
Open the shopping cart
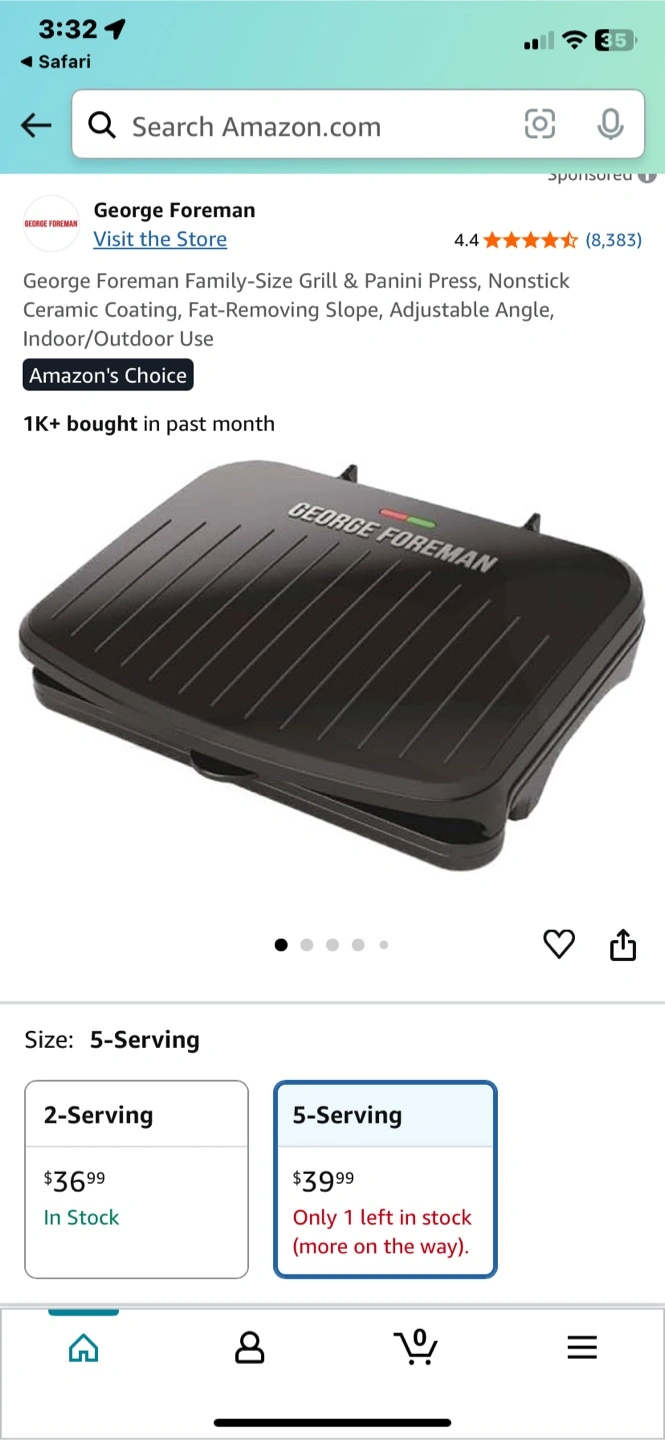click(416, 1346)
